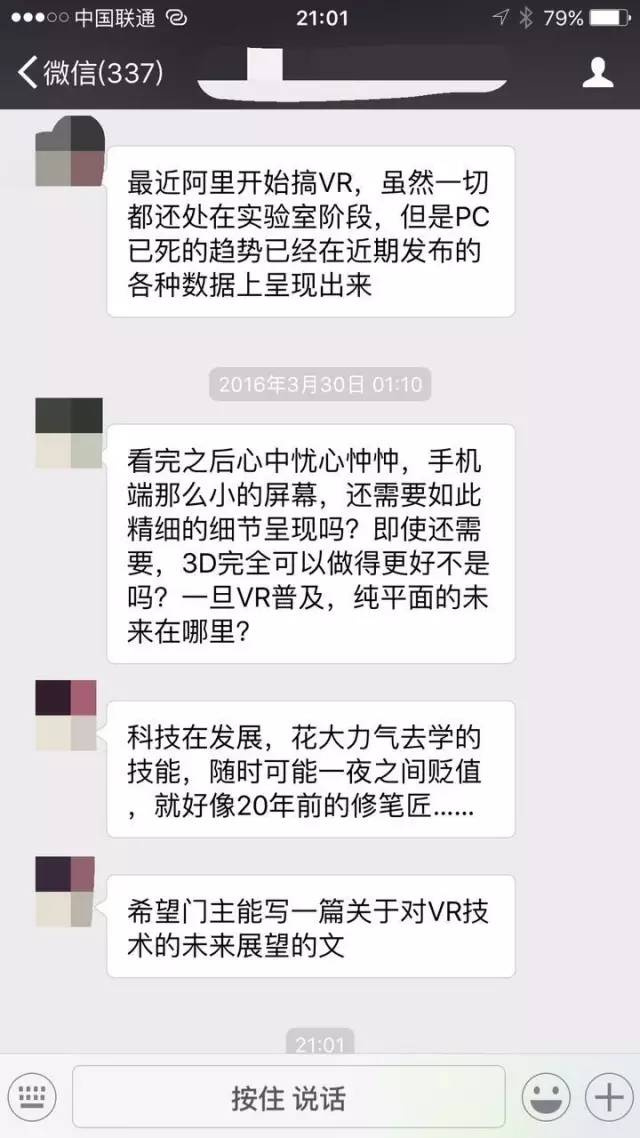
Task: Open sender avatar beside 最近阿里开始搞VR message
Action: tap(68, 152)
